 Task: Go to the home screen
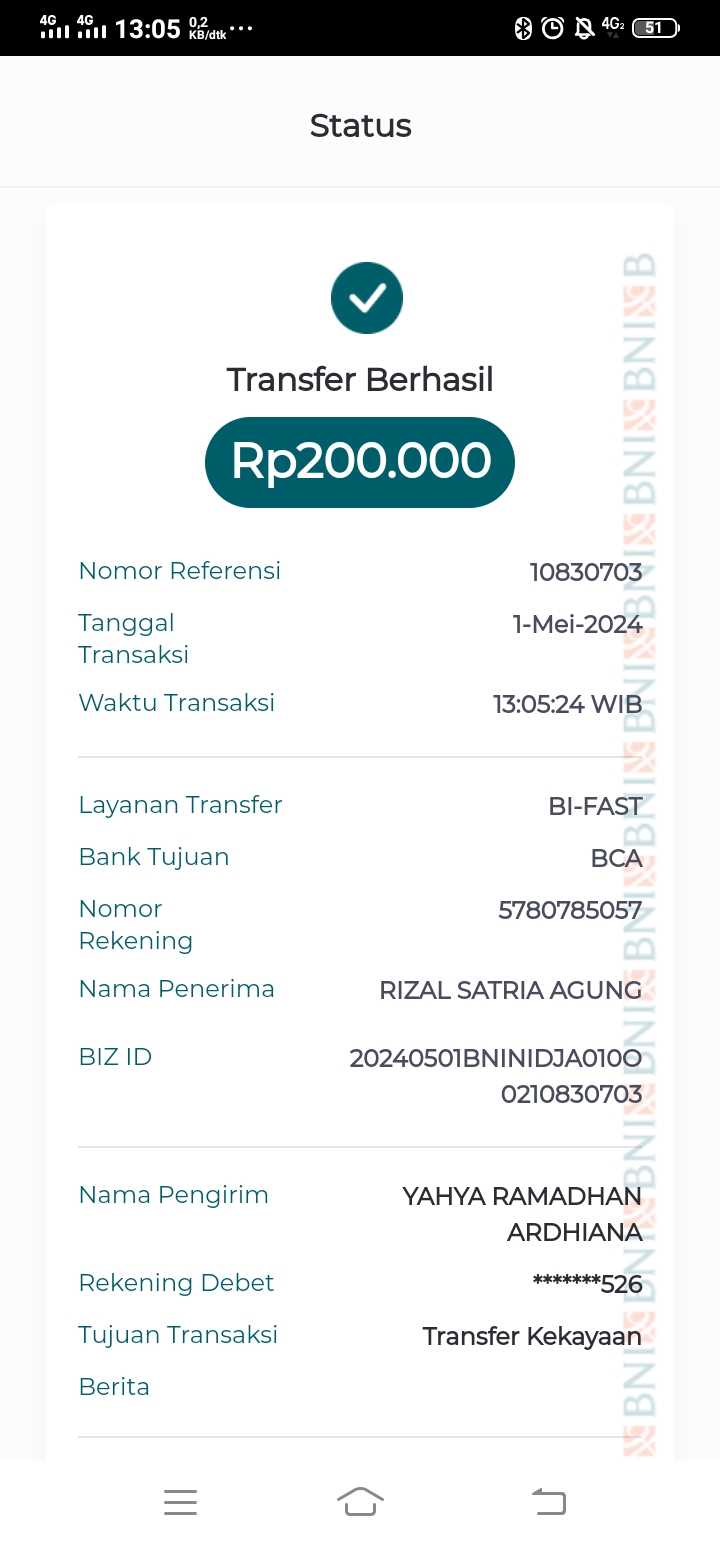tap(360, 1501)
